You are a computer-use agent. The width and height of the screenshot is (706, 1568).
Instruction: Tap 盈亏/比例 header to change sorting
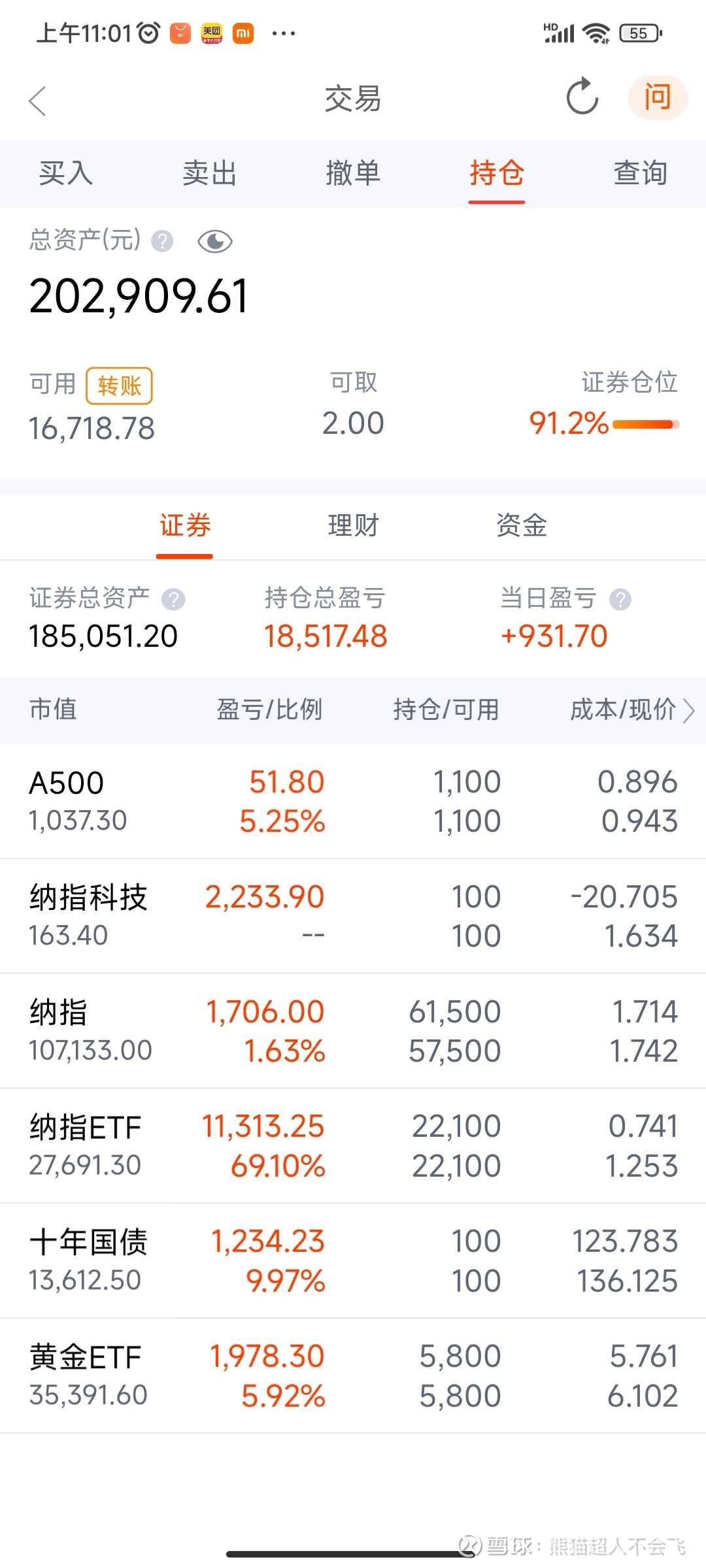click(271, 711)
